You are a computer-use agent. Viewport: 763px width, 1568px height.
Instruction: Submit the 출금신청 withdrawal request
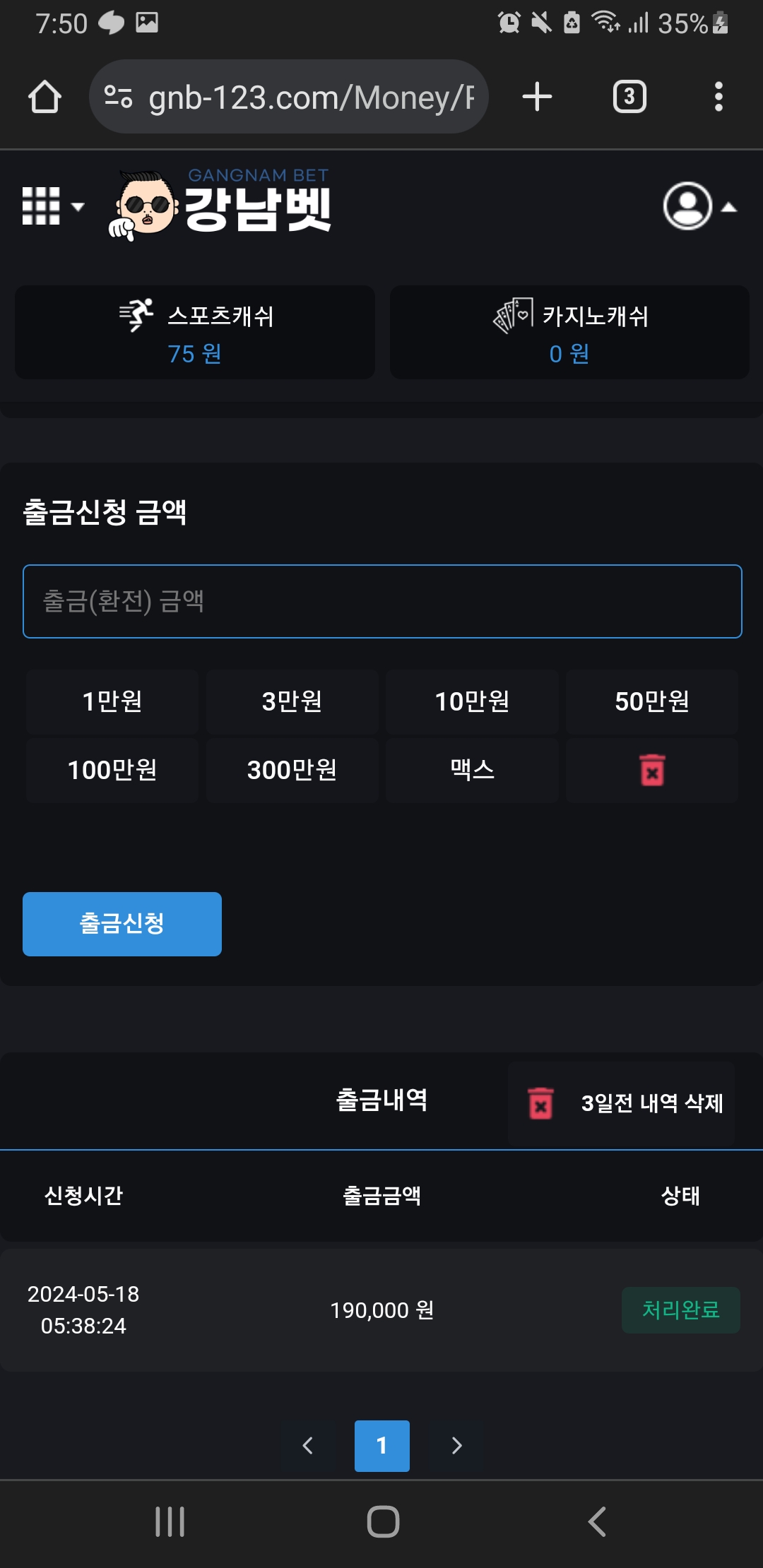122,924
